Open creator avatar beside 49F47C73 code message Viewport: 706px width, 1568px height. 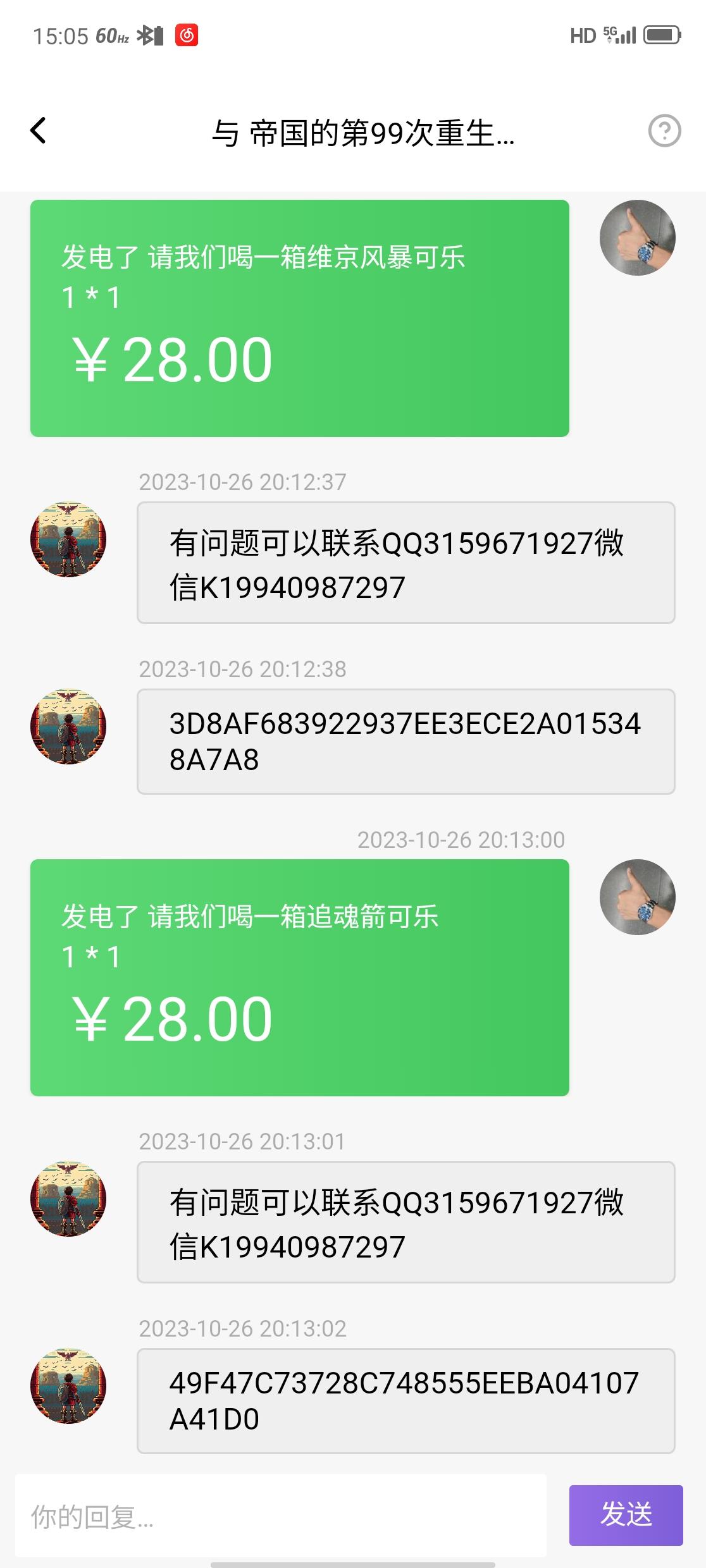coord(68,1386)
